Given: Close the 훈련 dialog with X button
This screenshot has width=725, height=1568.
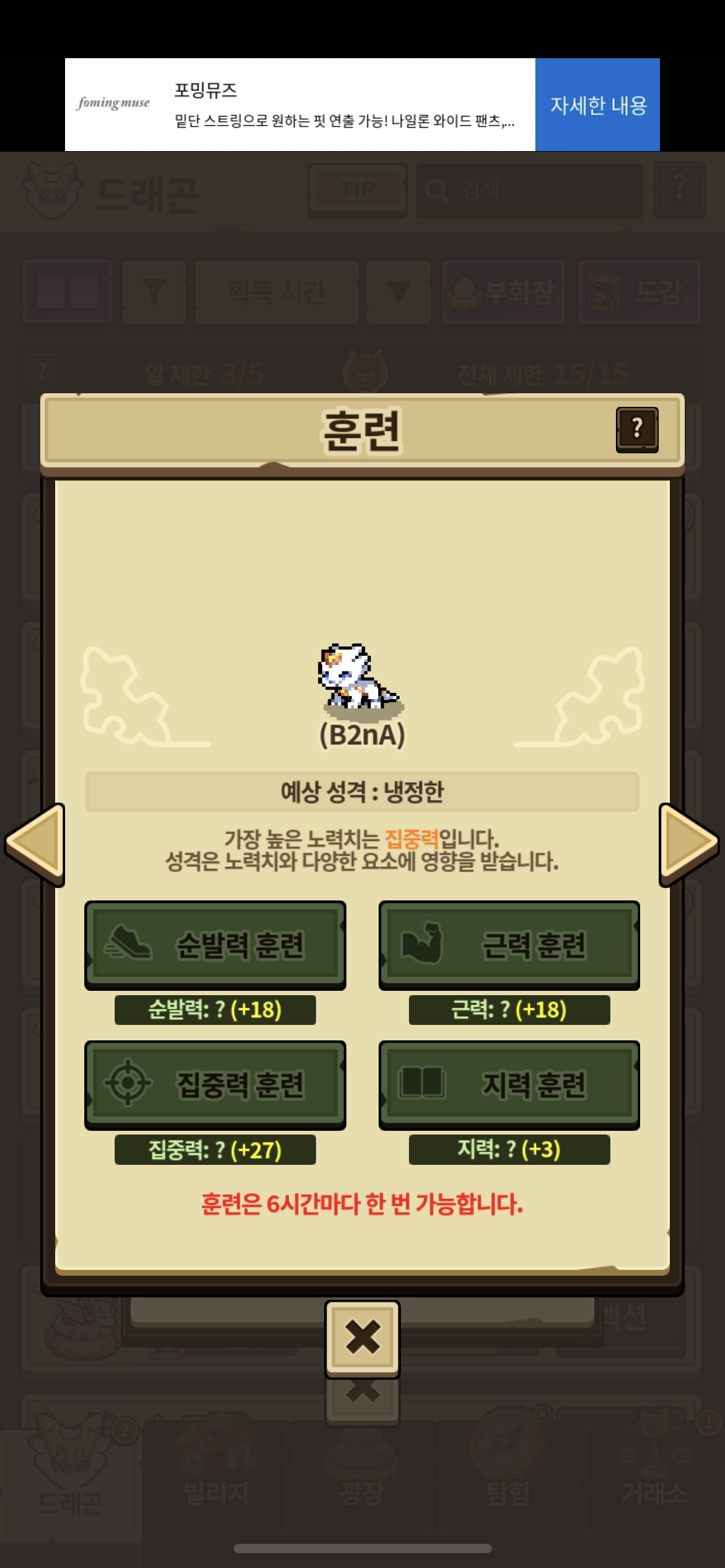Looking at the screenshot, I should (x=362, y=1339).
